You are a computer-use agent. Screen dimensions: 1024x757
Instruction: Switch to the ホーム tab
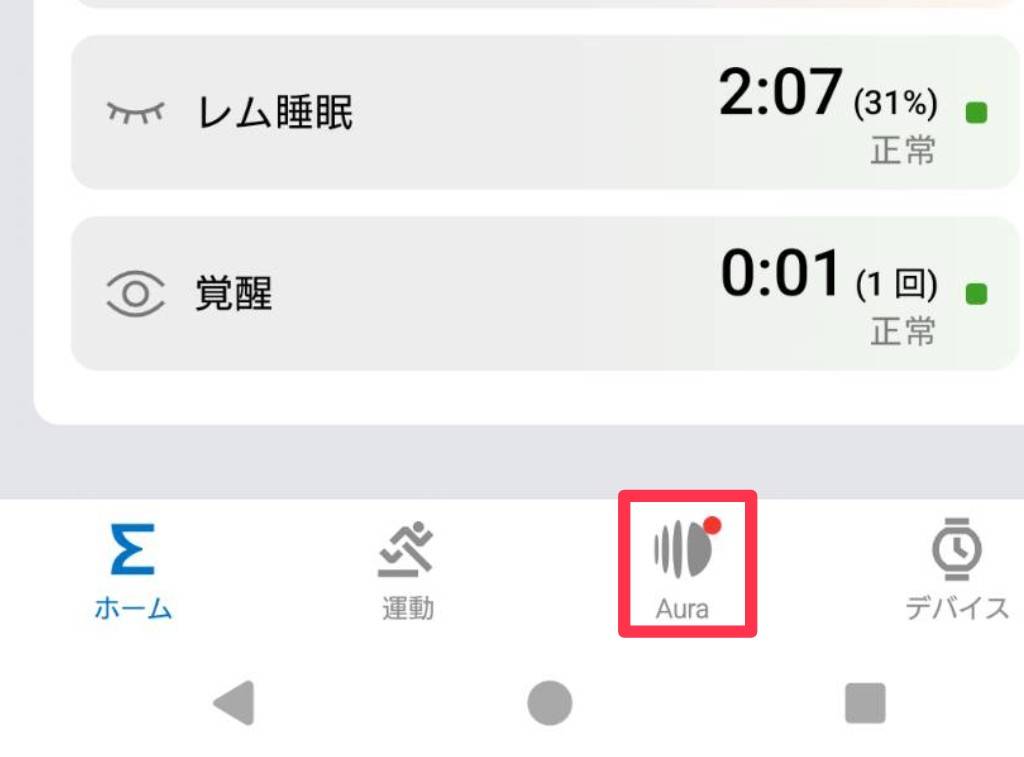tap(133, 568)
